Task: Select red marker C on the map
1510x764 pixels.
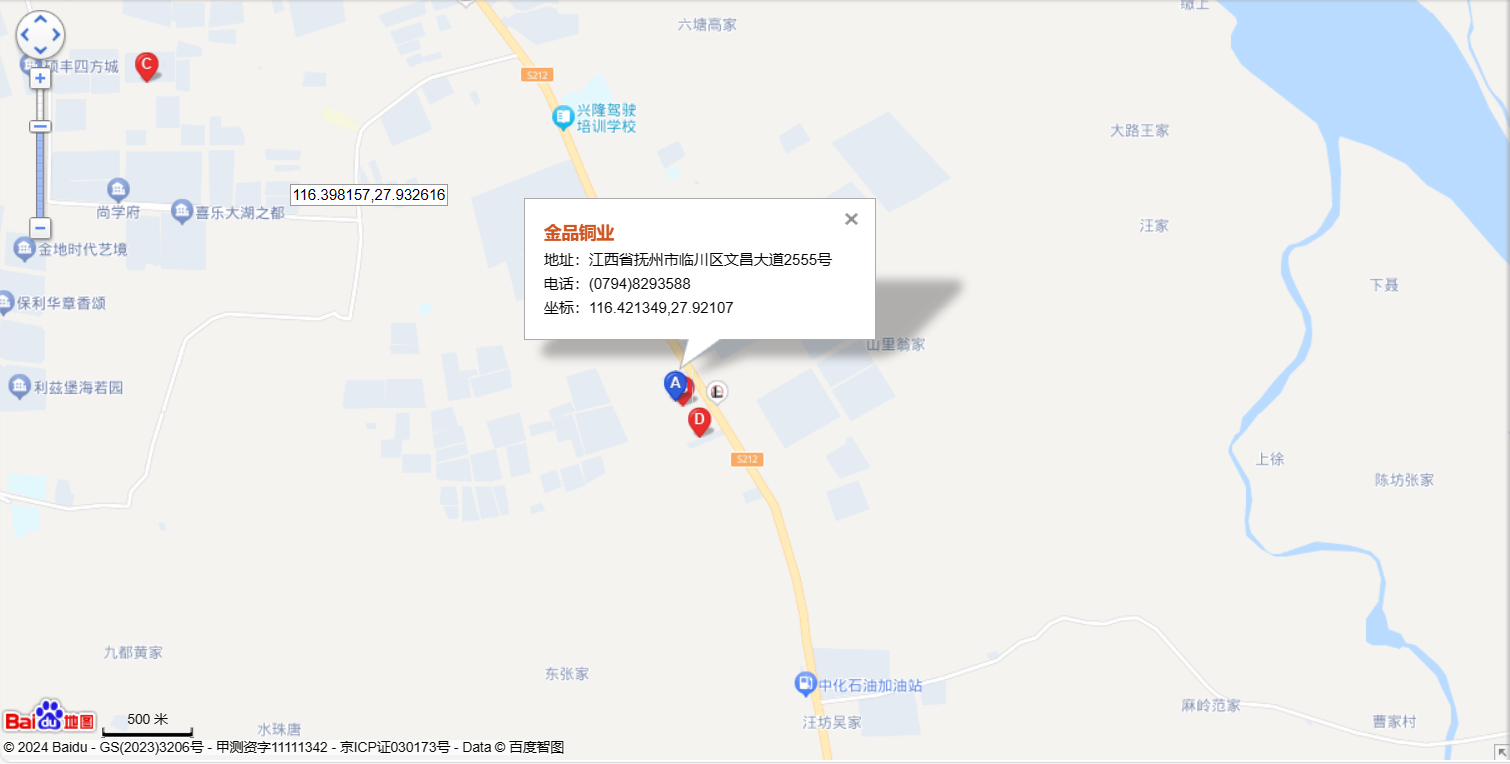Action: [146, 65]
